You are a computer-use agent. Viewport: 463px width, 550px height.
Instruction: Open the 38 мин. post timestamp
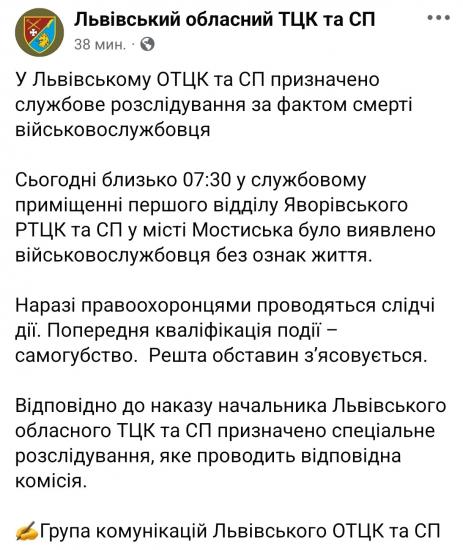100,45
